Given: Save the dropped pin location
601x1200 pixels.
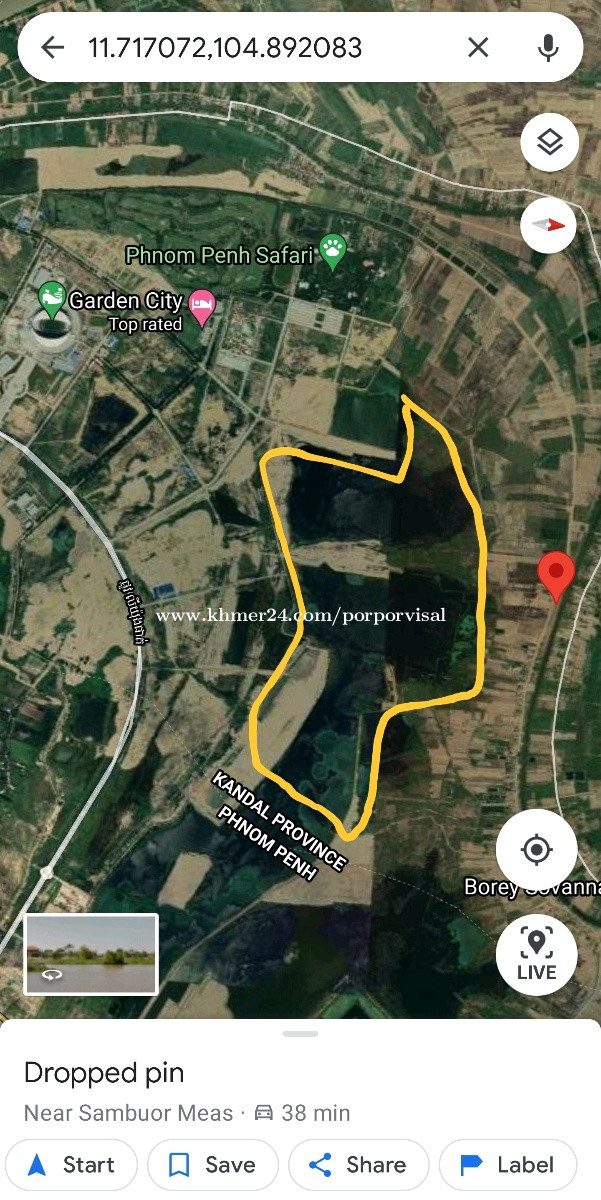Looking at the screenshot, I should [x=212, y=1165].
